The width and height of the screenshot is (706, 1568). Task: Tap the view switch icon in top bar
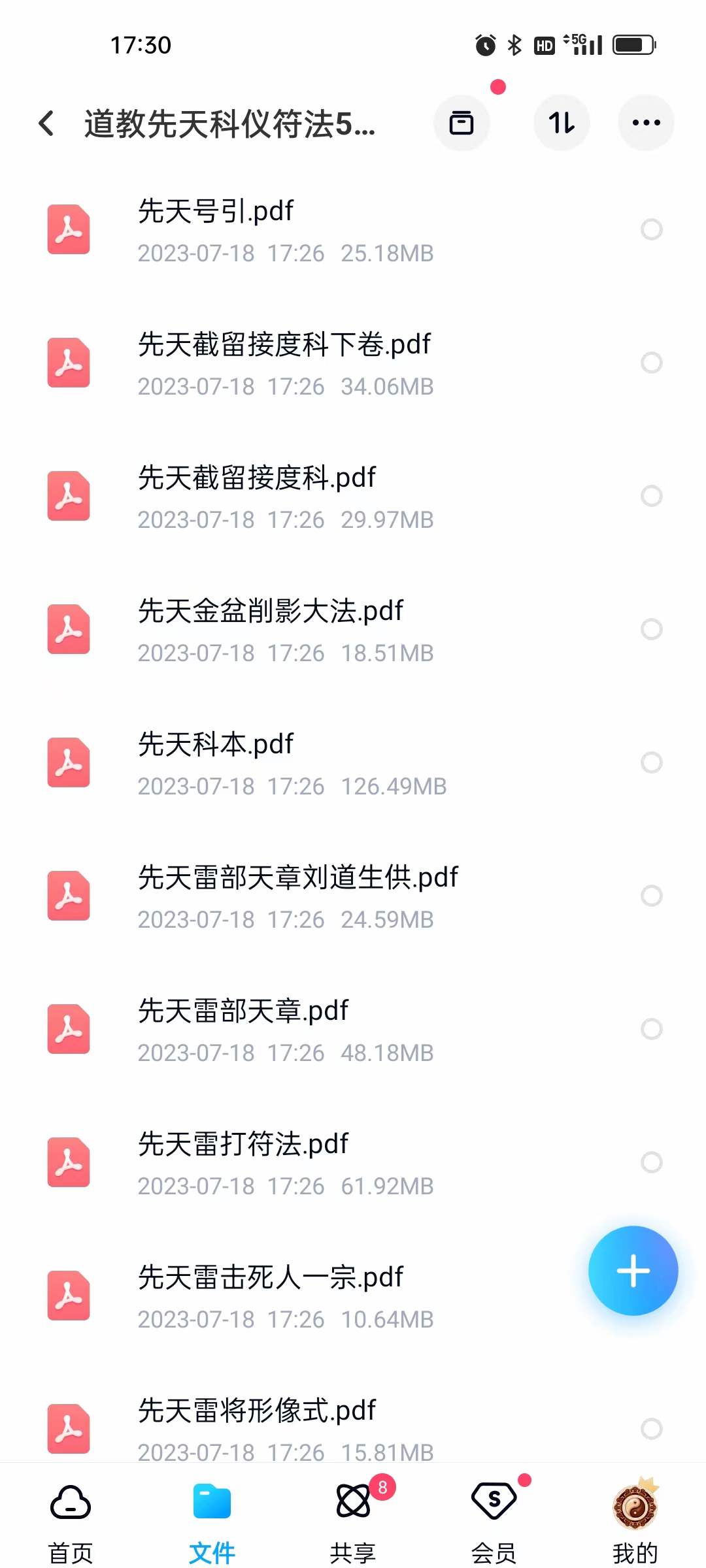click(x=462, y=123)
